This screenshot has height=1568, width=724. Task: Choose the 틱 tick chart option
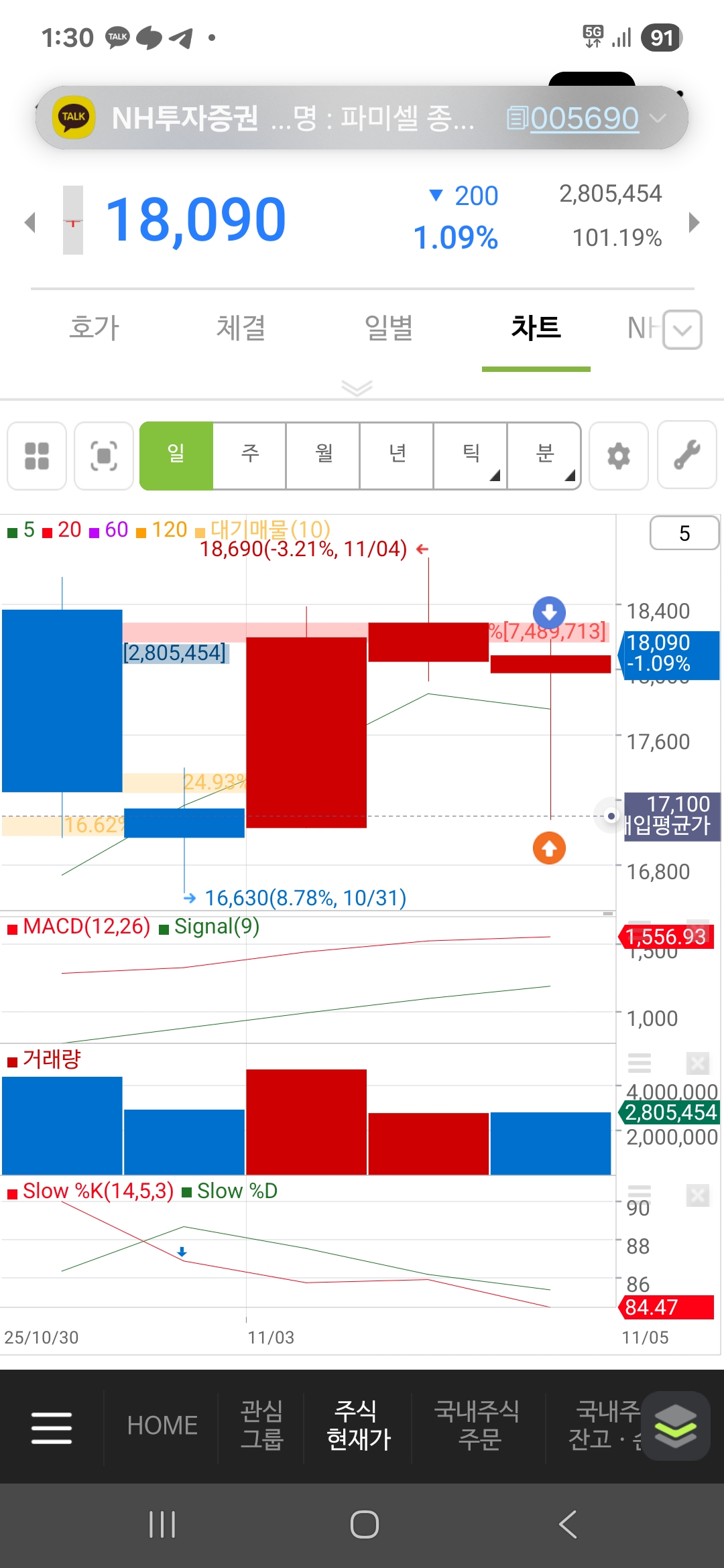(x=471, y=456)
